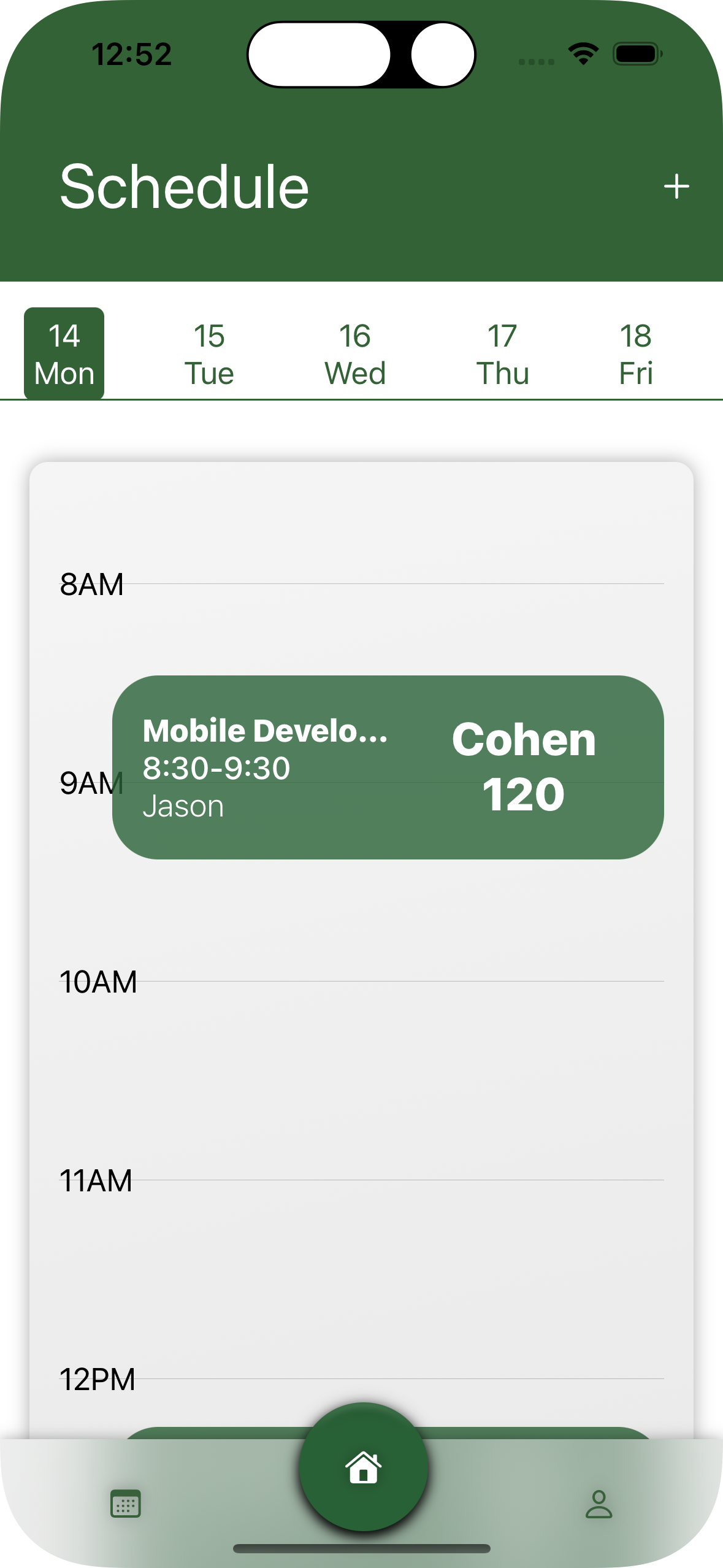Select Monday the 14th
Viewport: 723px width, 1568px height.
64,354
